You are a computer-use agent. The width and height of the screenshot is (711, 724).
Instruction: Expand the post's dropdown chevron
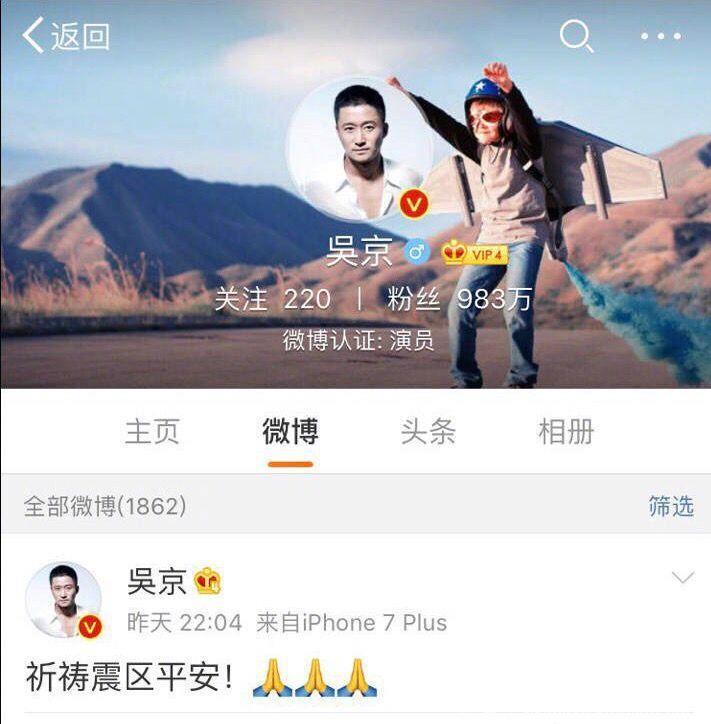pos(683,578)
